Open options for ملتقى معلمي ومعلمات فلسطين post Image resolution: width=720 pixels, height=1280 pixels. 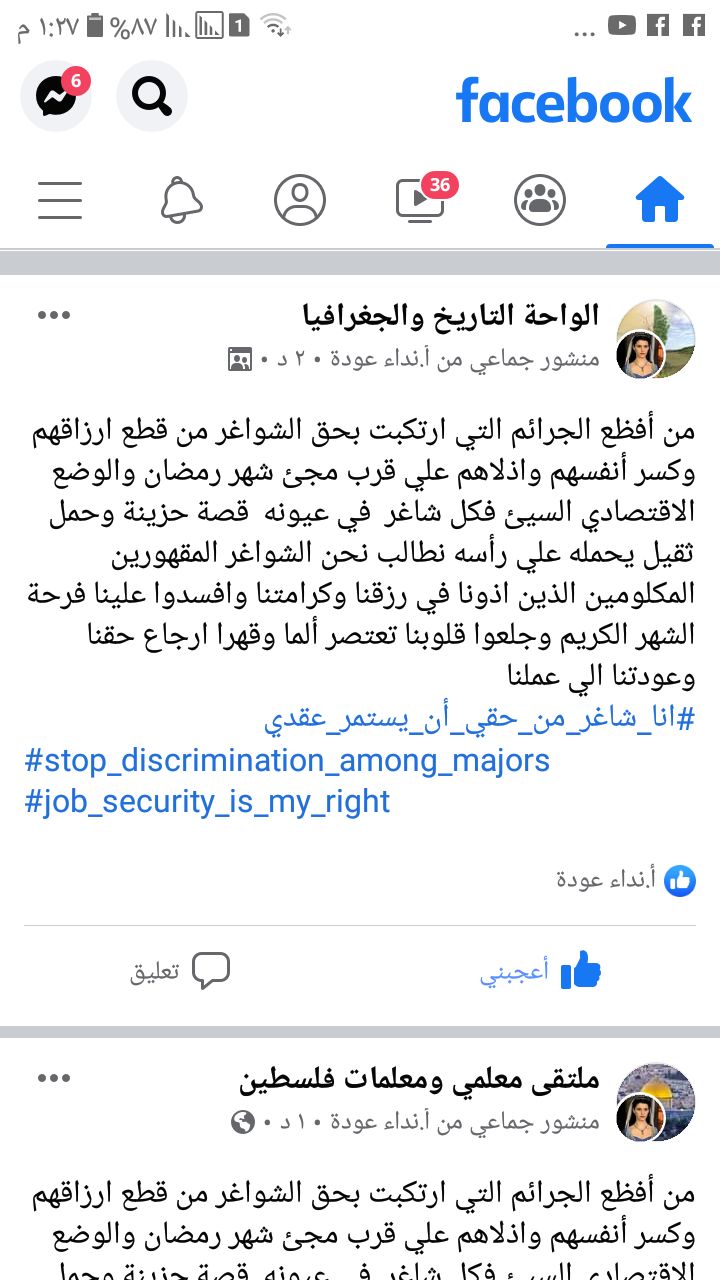coord(54,1078)
